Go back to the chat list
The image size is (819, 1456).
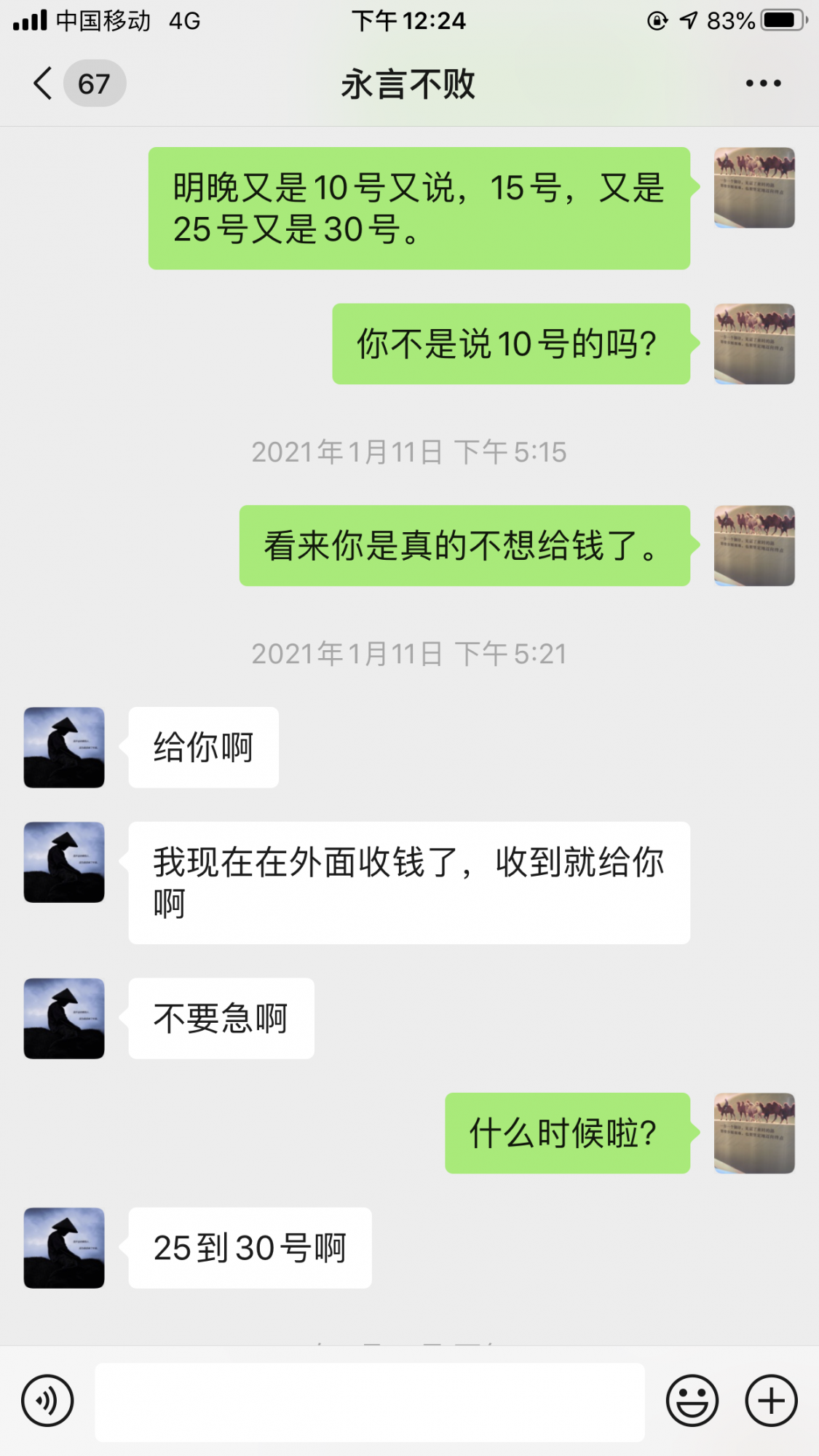pyautogui.click(x=44, y=83)
